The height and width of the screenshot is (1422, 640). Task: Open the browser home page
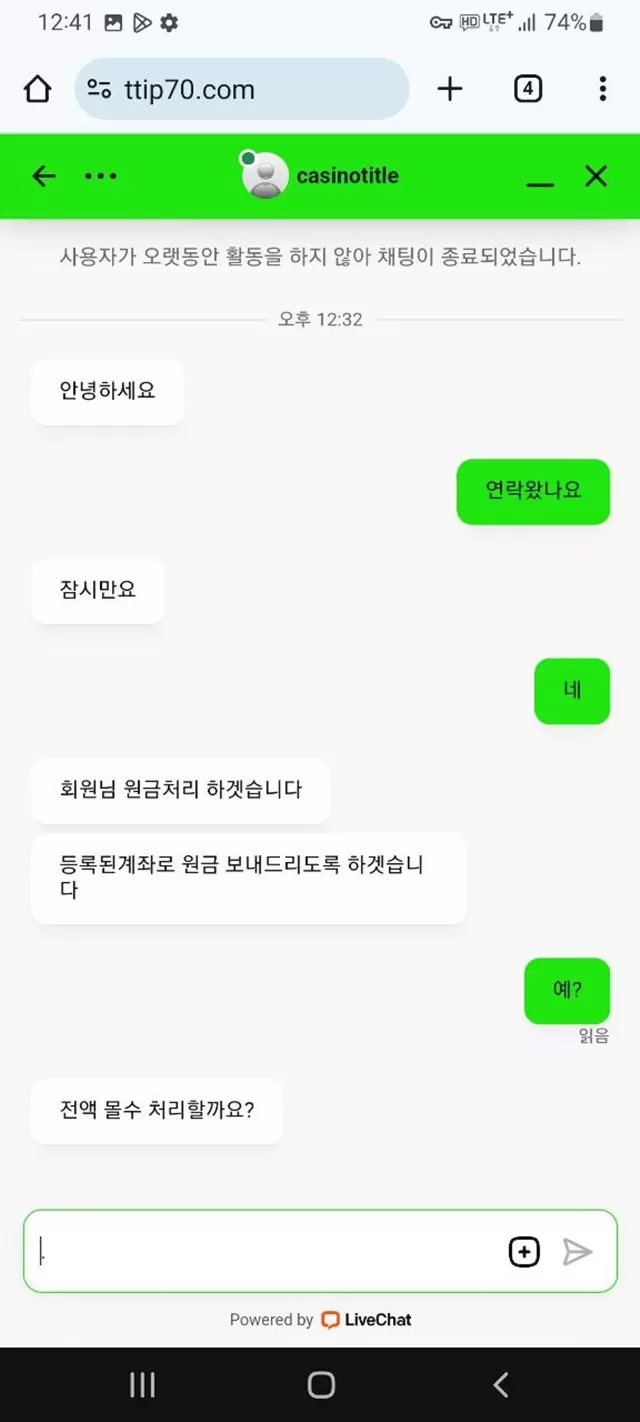coord(37,90)
